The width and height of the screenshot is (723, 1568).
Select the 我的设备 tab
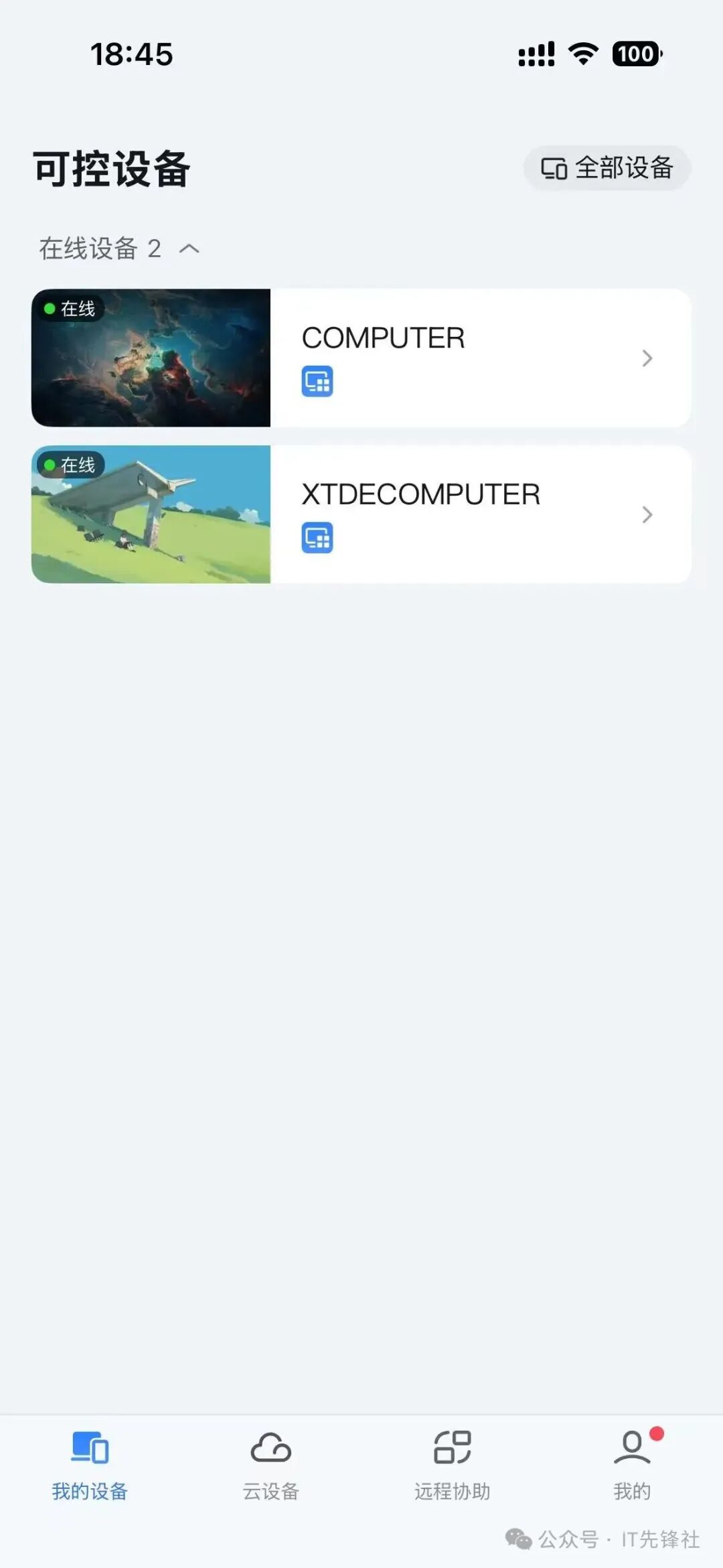pyautogui.click(x=90, y=1465)
